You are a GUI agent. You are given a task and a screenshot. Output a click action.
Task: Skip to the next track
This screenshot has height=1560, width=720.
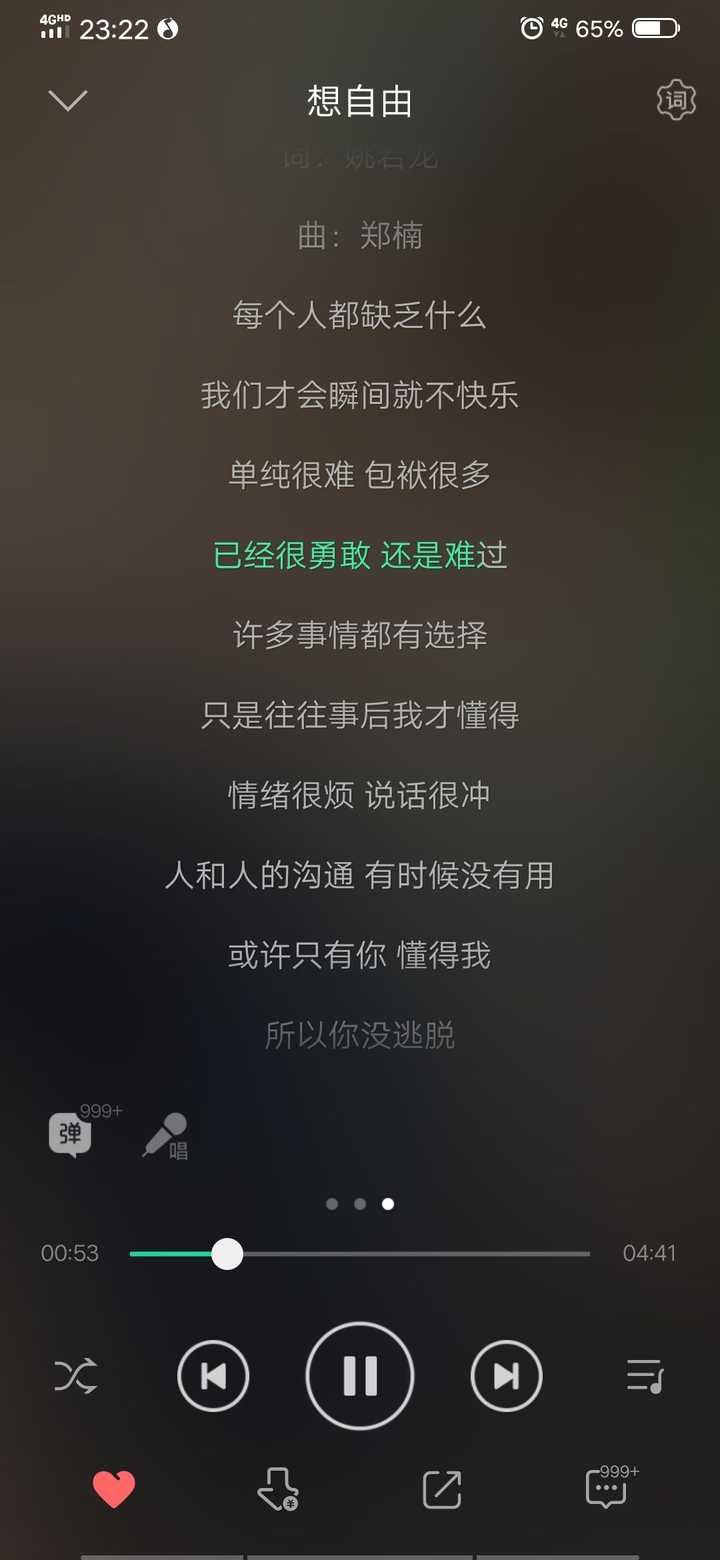507,1375
